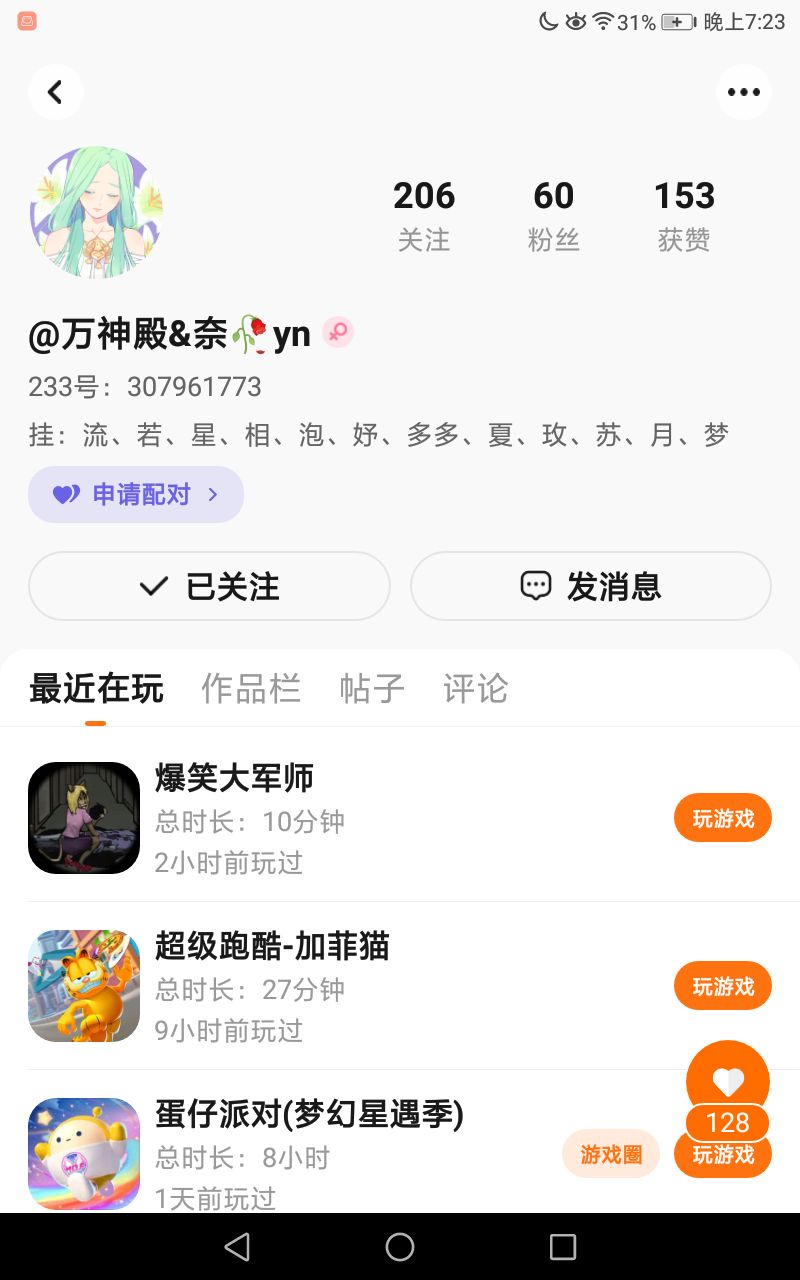Select the 最近在玩 tab
Viewport: 800px width, 1280px height.
pyautogui.click(x=96, y=688)
